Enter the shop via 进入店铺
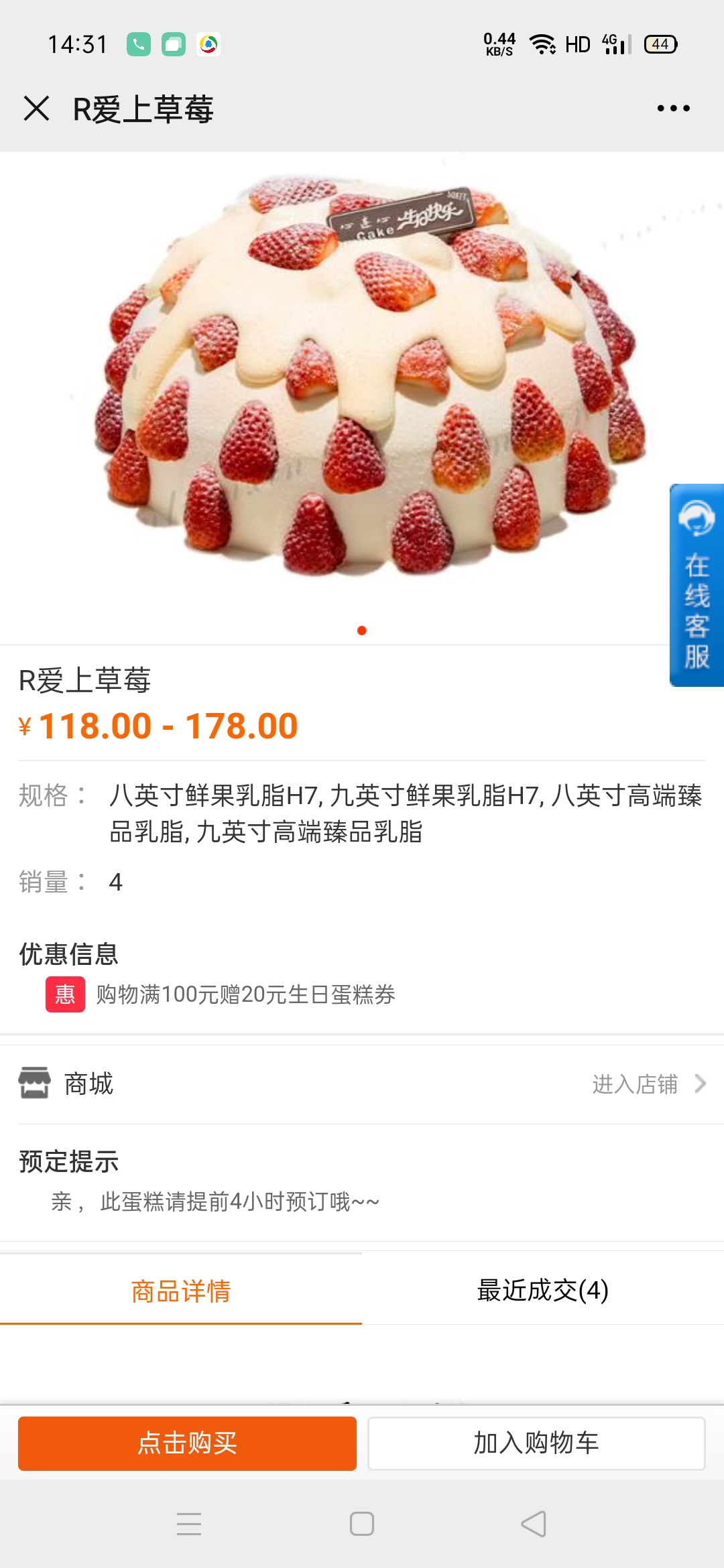Image resolution: width=724 pixels, height=1568 pixels. coord(648,1084)
